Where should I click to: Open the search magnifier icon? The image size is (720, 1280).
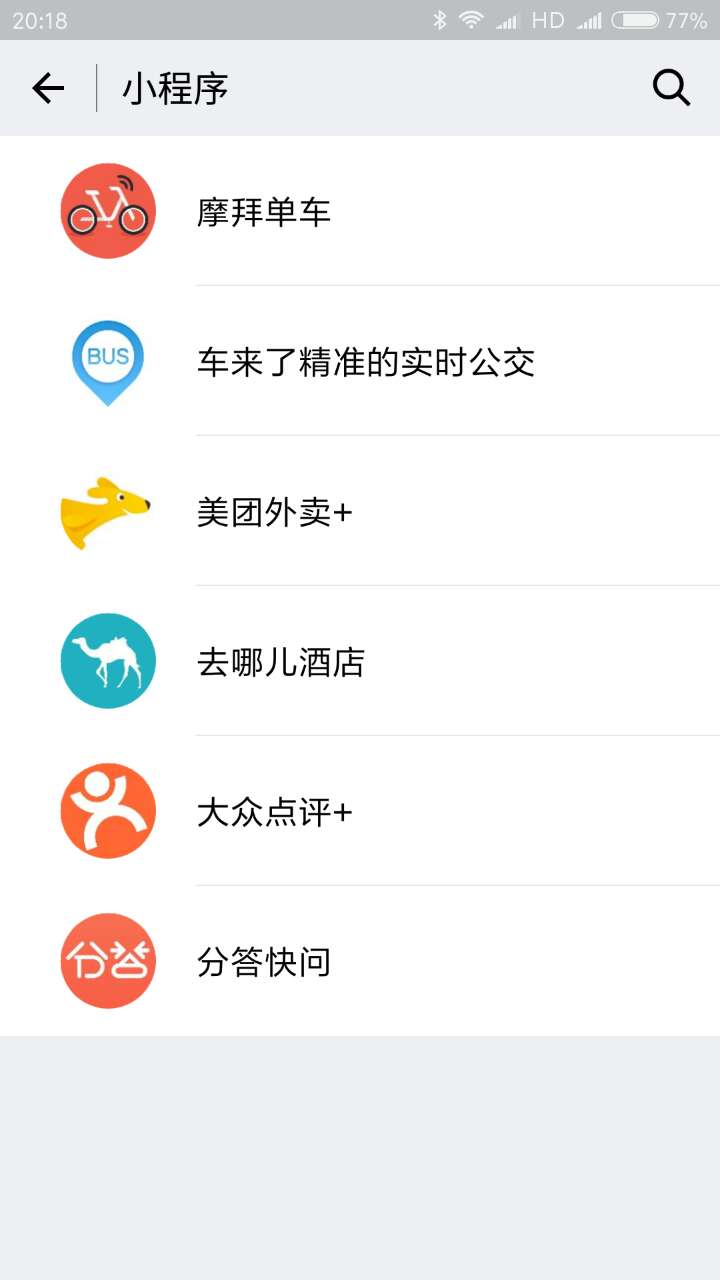point(671,89)
